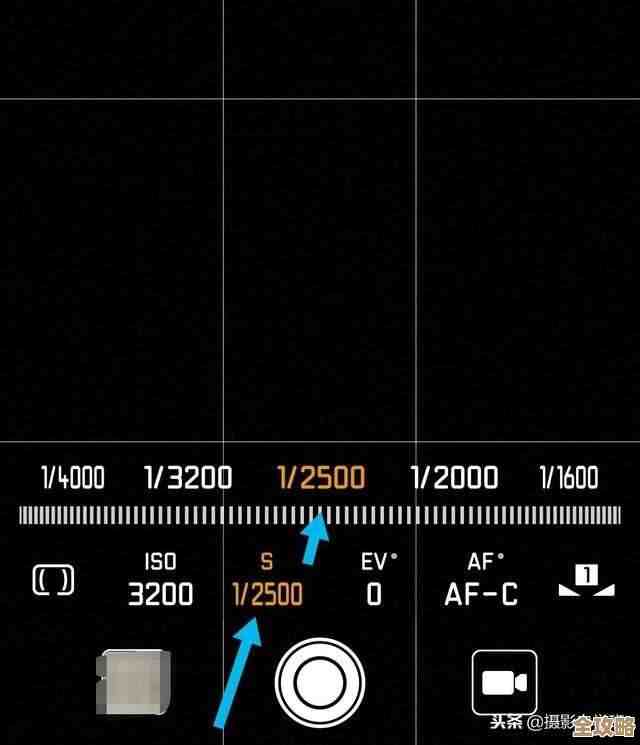Change the AF-C focus mode
Screen dimensions: 640x745
(482, 580)
